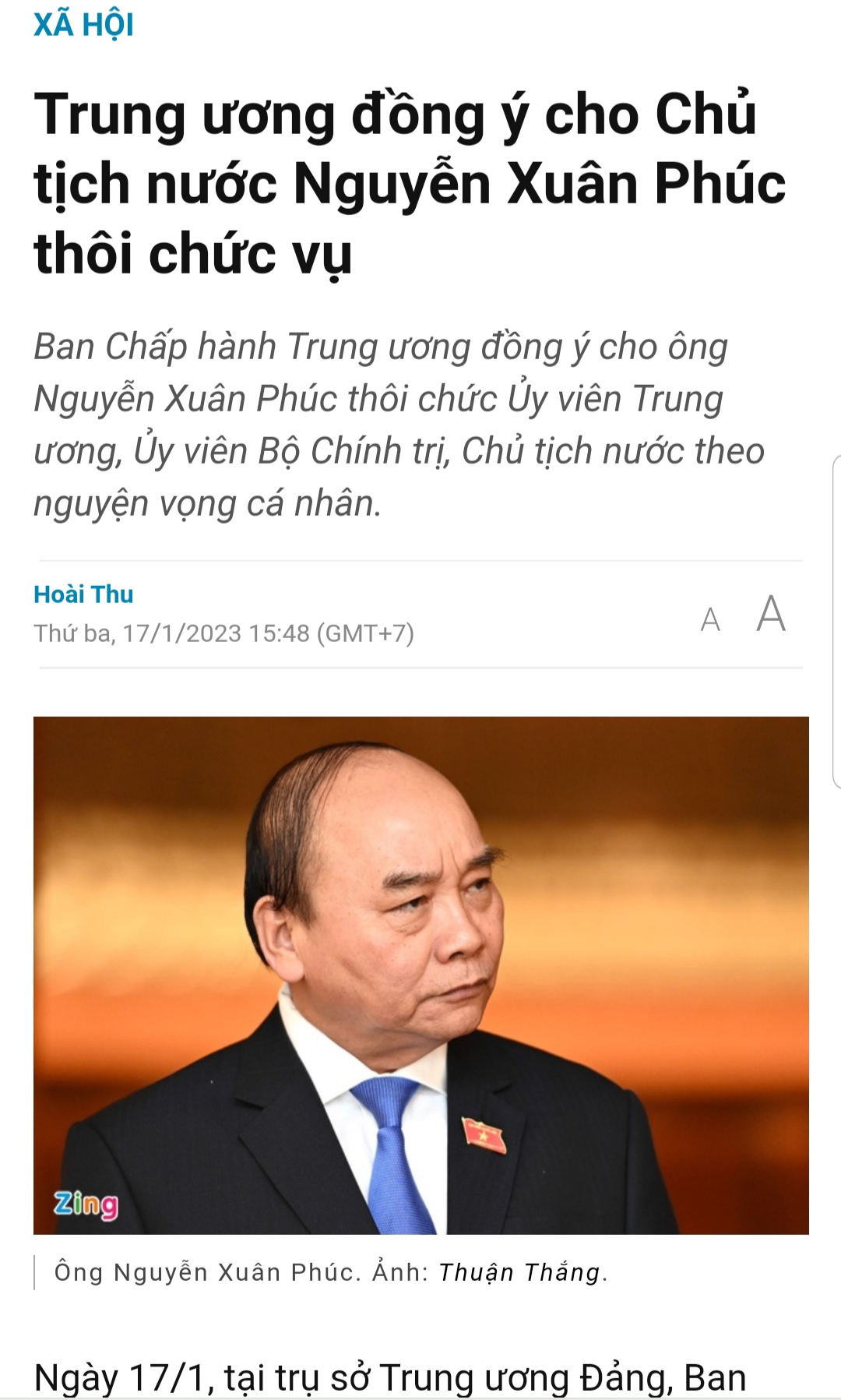The width and height of the screenshot is (841, 1400).
Task: Increase text size with large A
Action: pyautogui.click(x=771, y=614)
